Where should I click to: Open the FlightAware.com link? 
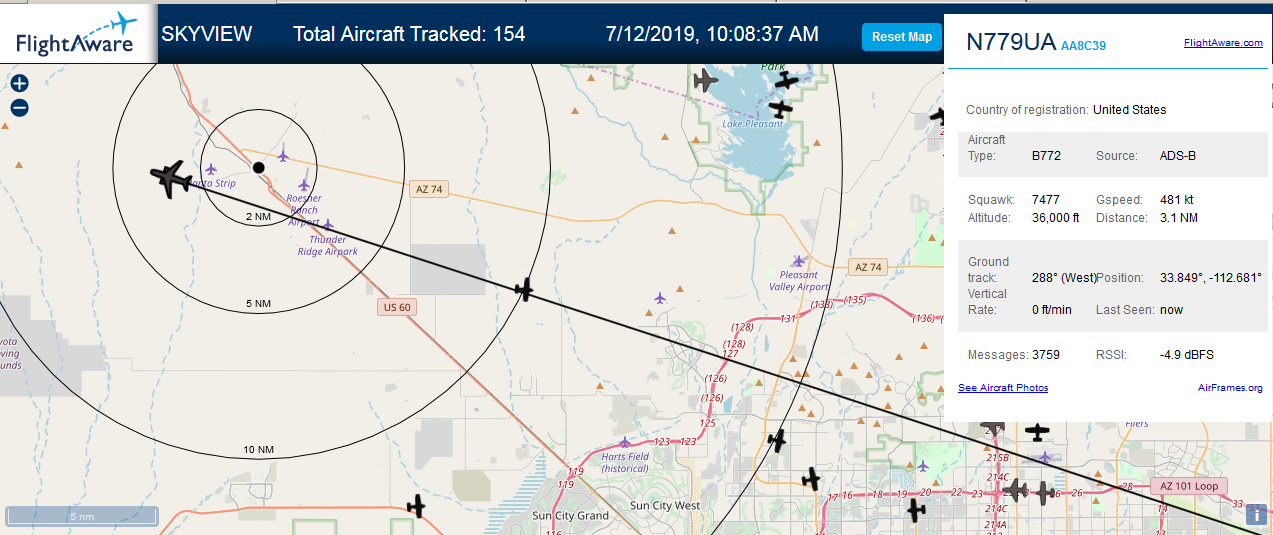point(1223,43)
